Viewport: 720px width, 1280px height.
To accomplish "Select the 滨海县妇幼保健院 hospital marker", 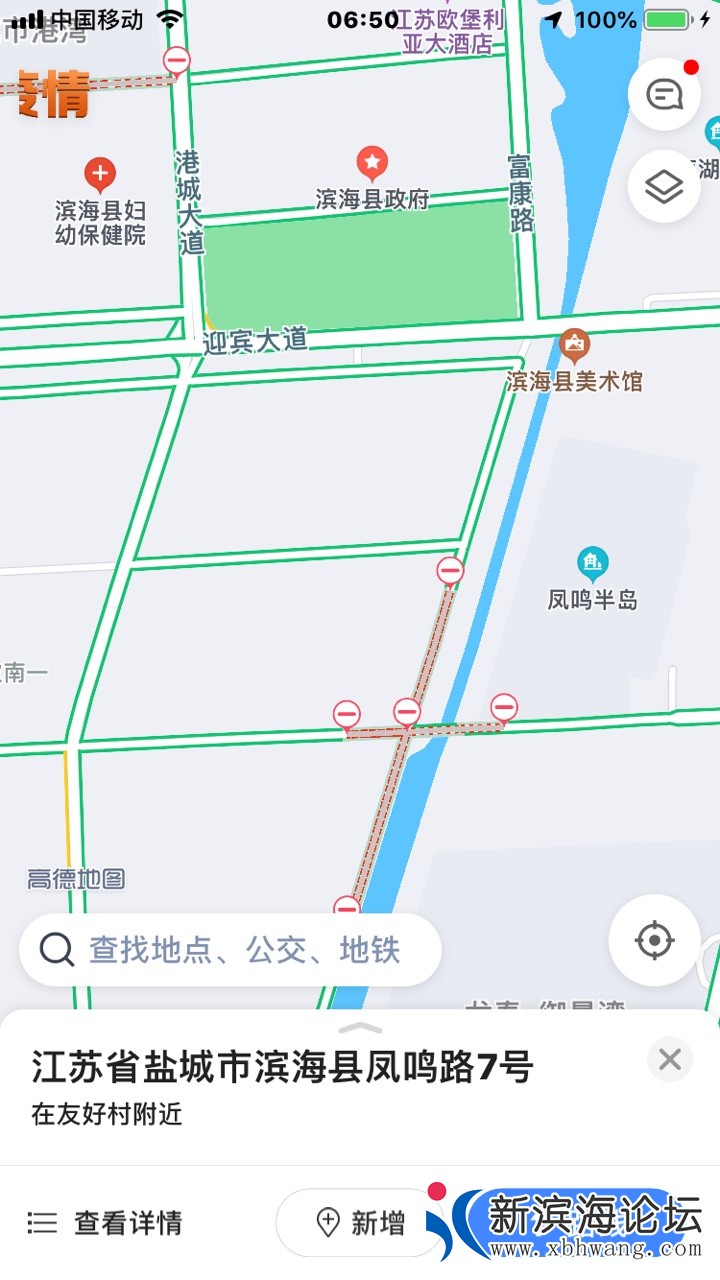I will (99, 175).
